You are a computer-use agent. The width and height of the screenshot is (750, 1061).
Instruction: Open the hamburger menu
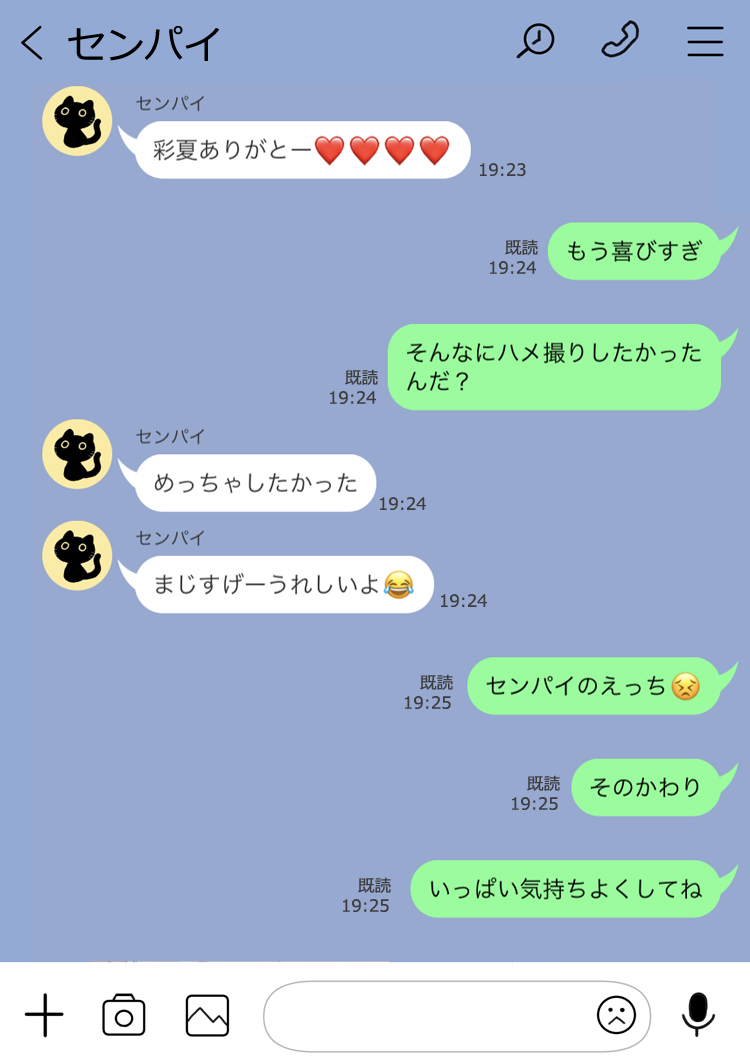[x=705, y=42]
